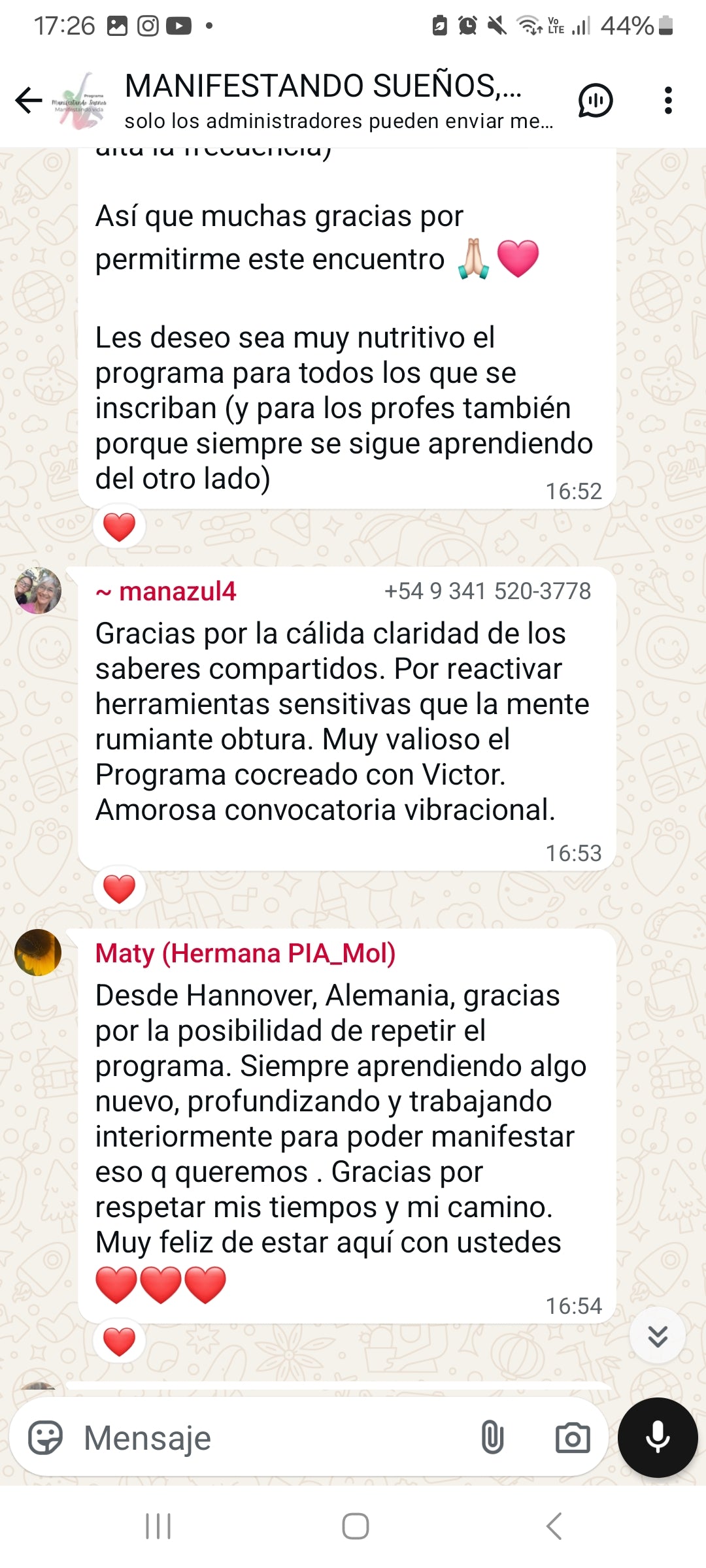Tap phone number +54 9 341 520-3778
This screenshot has height=1568, width=706.
click(x=488, y=591)
